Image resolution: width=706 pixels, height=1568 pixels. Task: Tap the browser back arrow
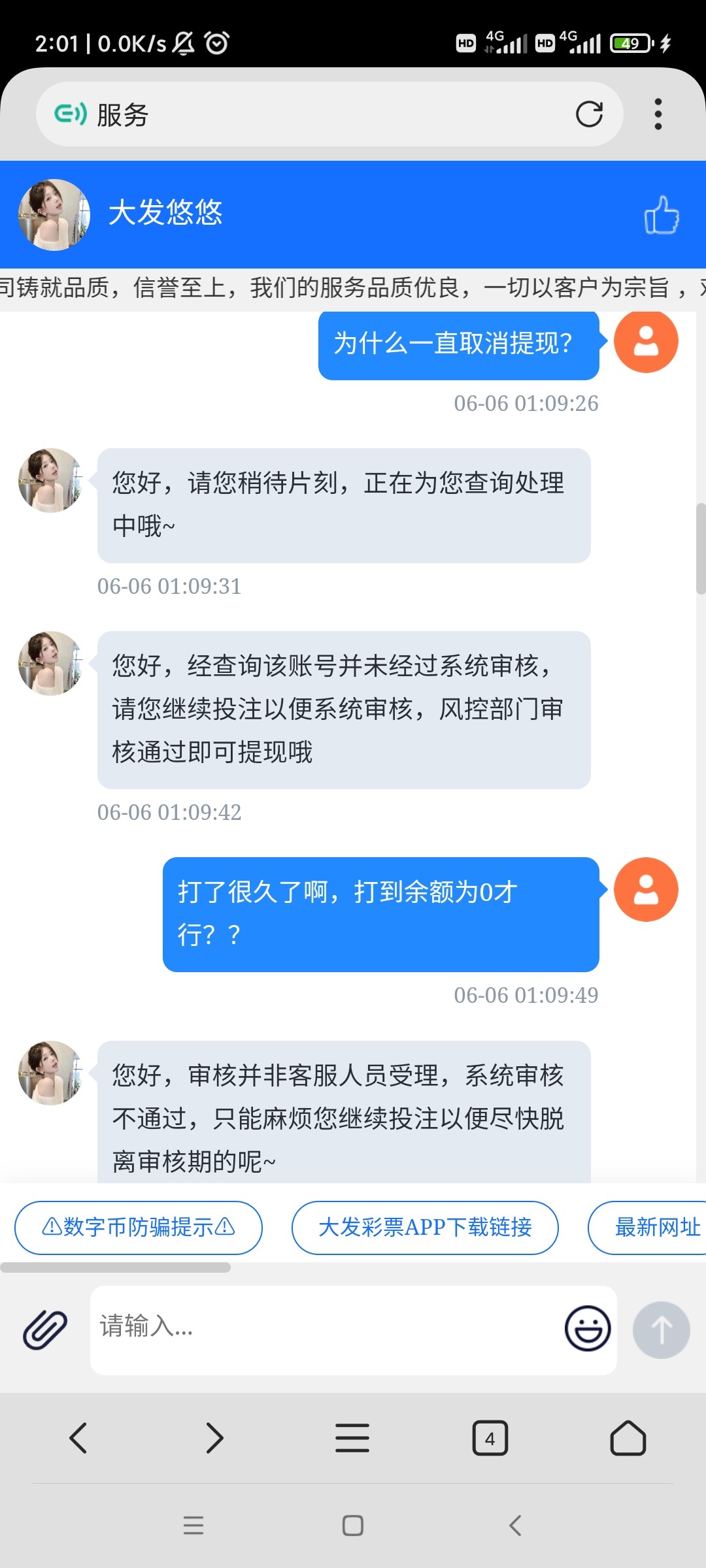click(x=78, y=1438)
